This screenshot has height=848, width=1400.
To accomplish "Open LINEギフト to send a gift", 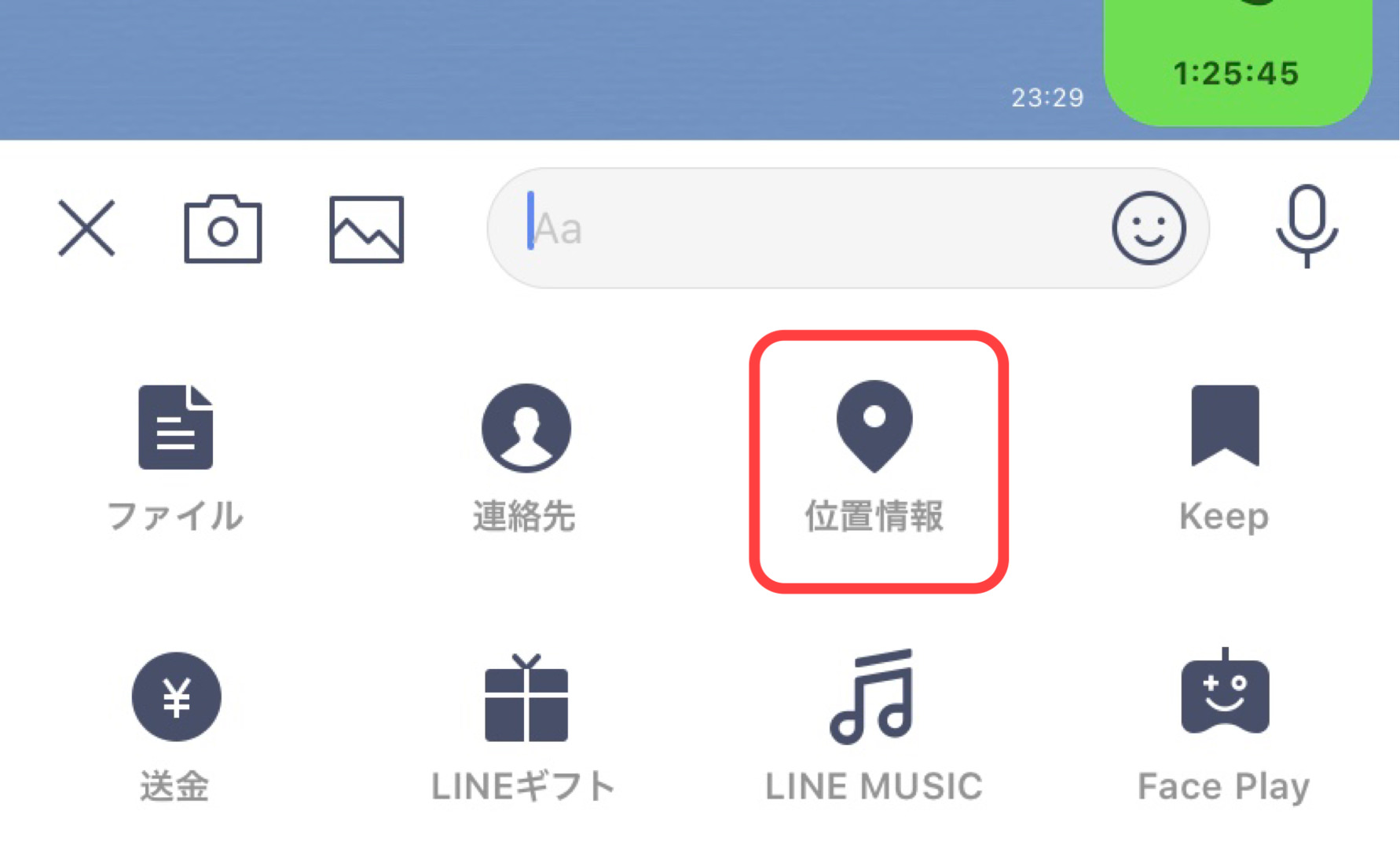I will coord(525,724).
